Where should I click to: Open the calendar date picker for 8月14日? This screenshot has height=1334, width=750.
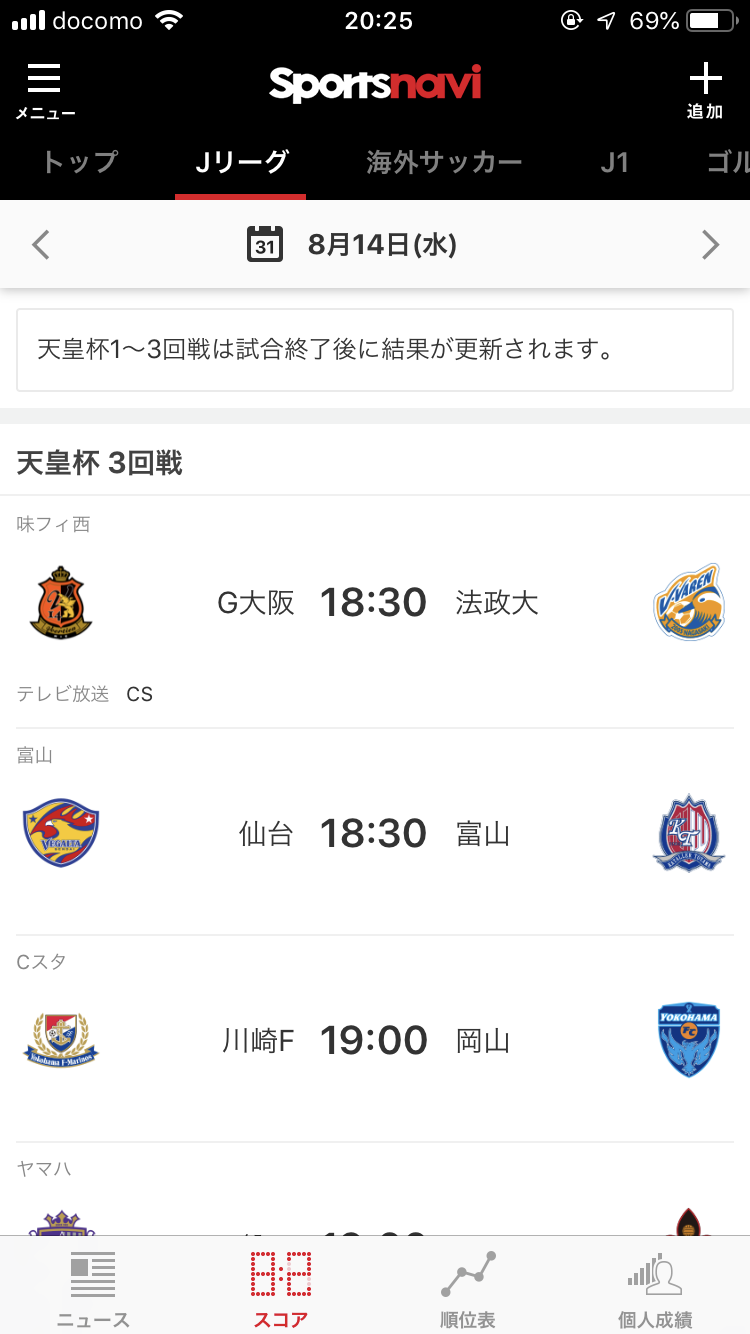click(352, 245)
